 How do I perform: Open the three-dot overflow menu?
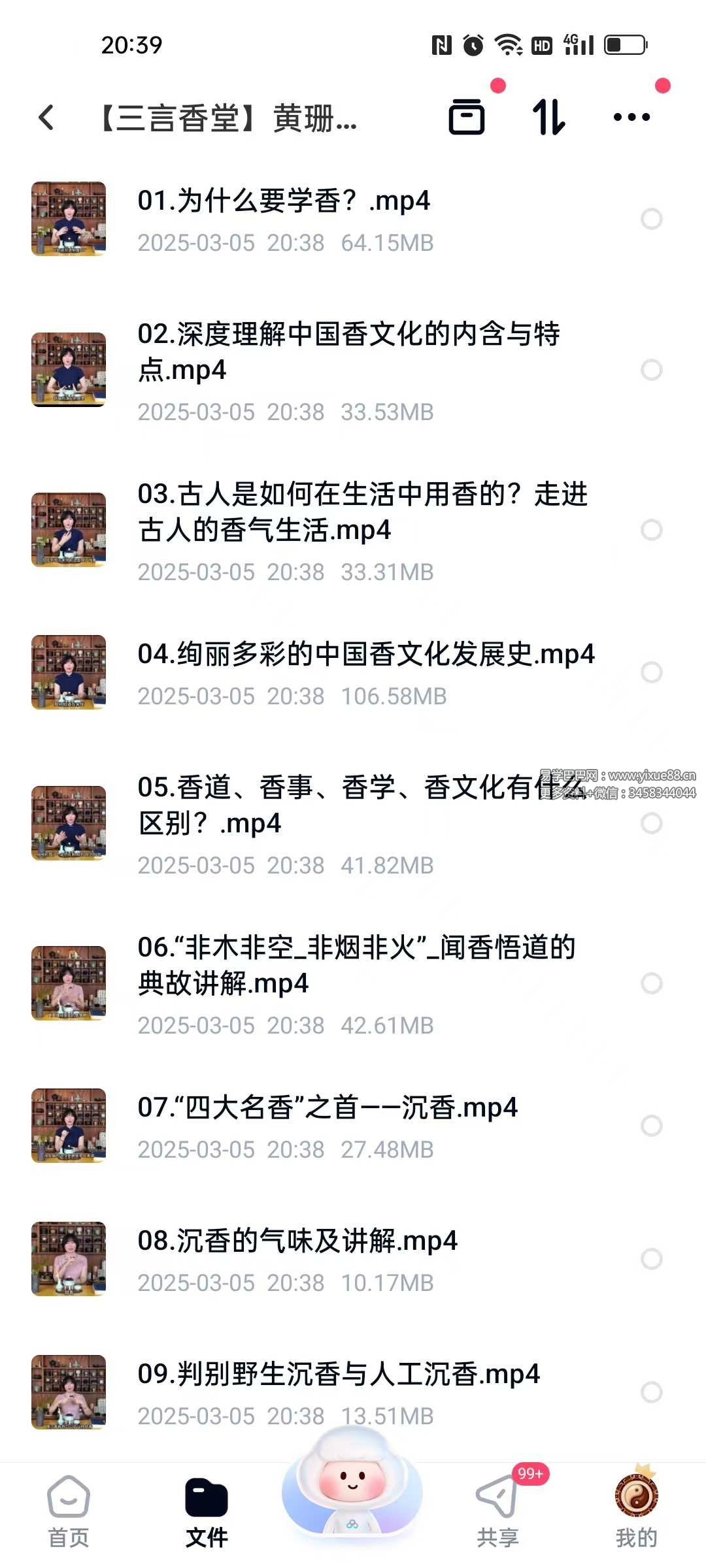coord(631,118)
